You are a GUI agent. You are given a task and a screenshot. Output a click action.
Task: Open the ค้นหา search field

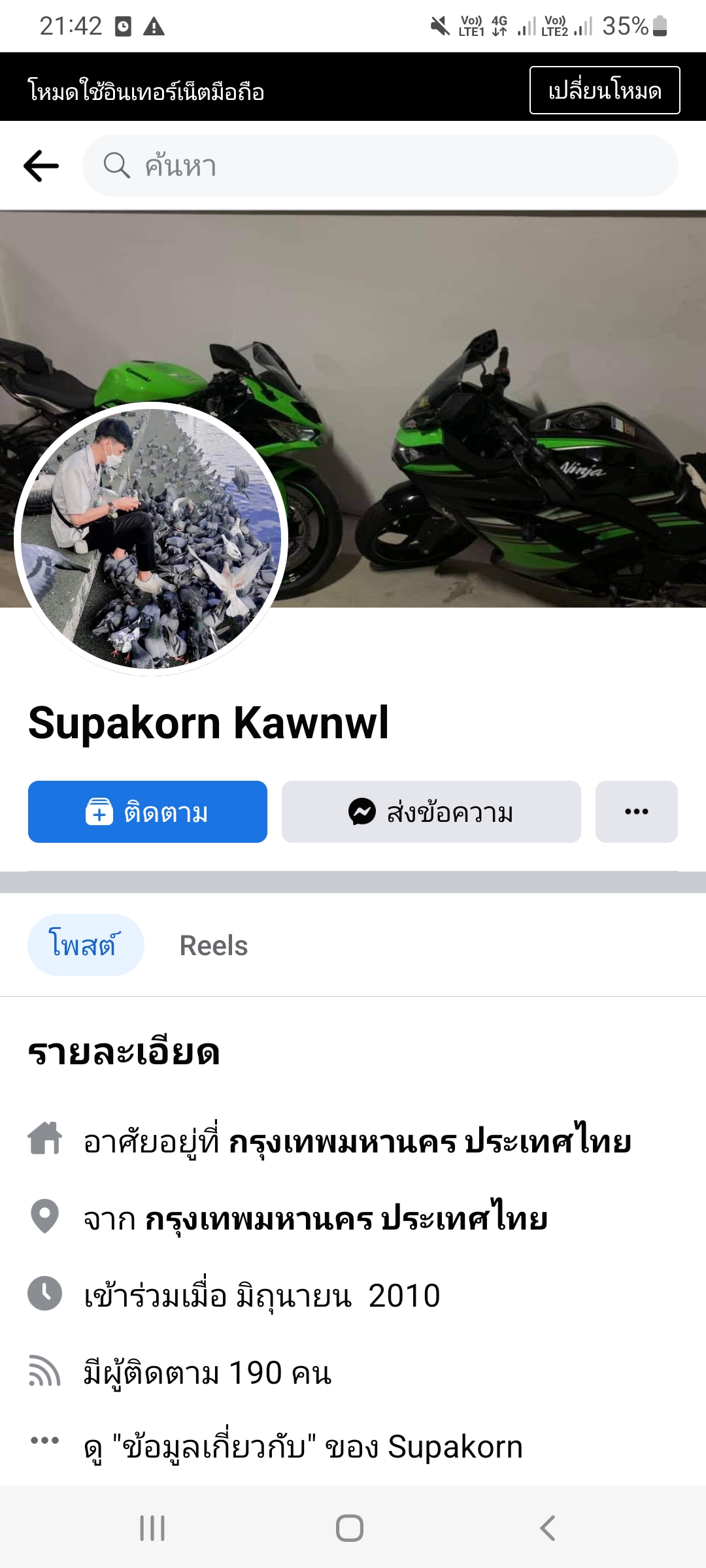380,166
